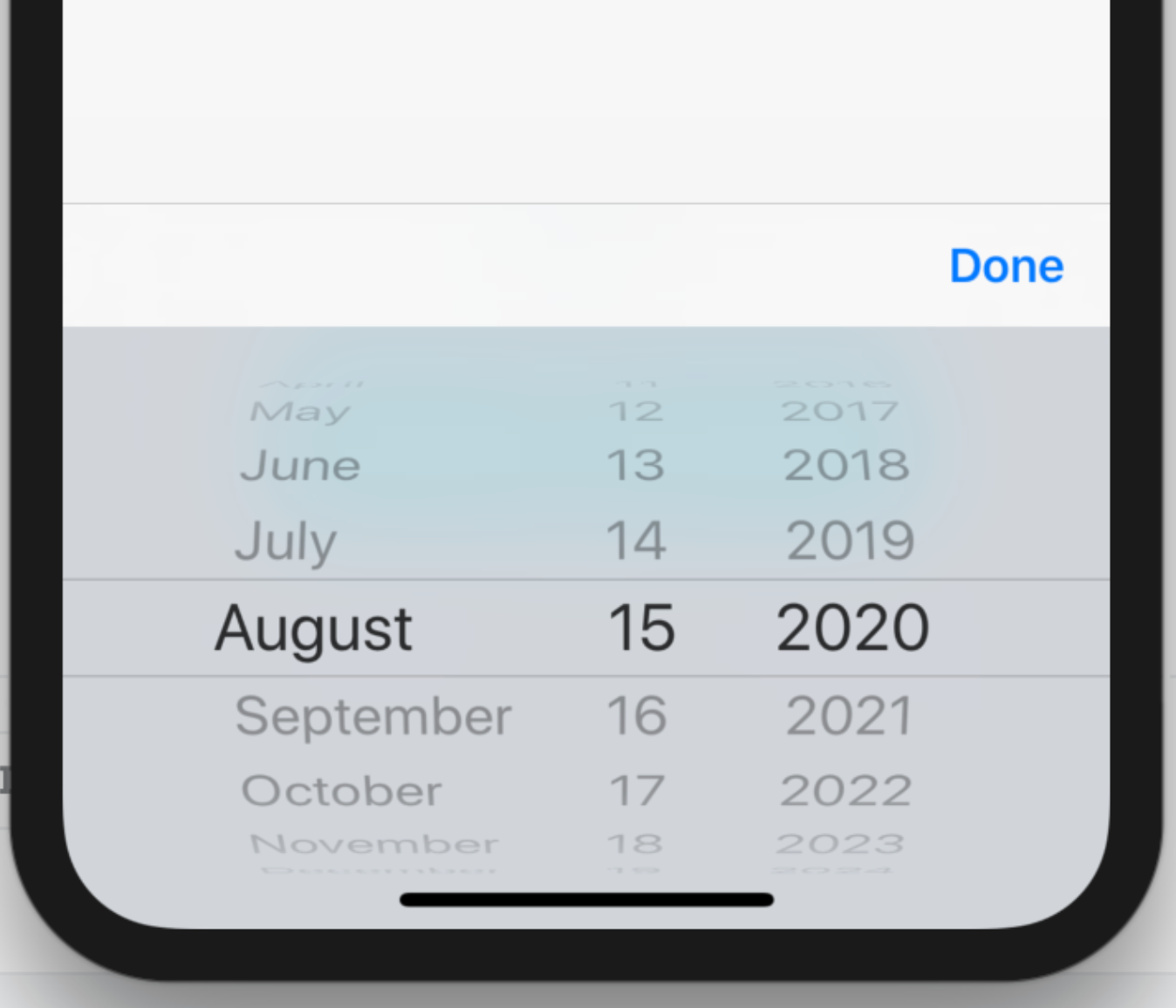Screen dimensions: 1176x1008
Task: Choose September in the month wheel
Action: 373,717
